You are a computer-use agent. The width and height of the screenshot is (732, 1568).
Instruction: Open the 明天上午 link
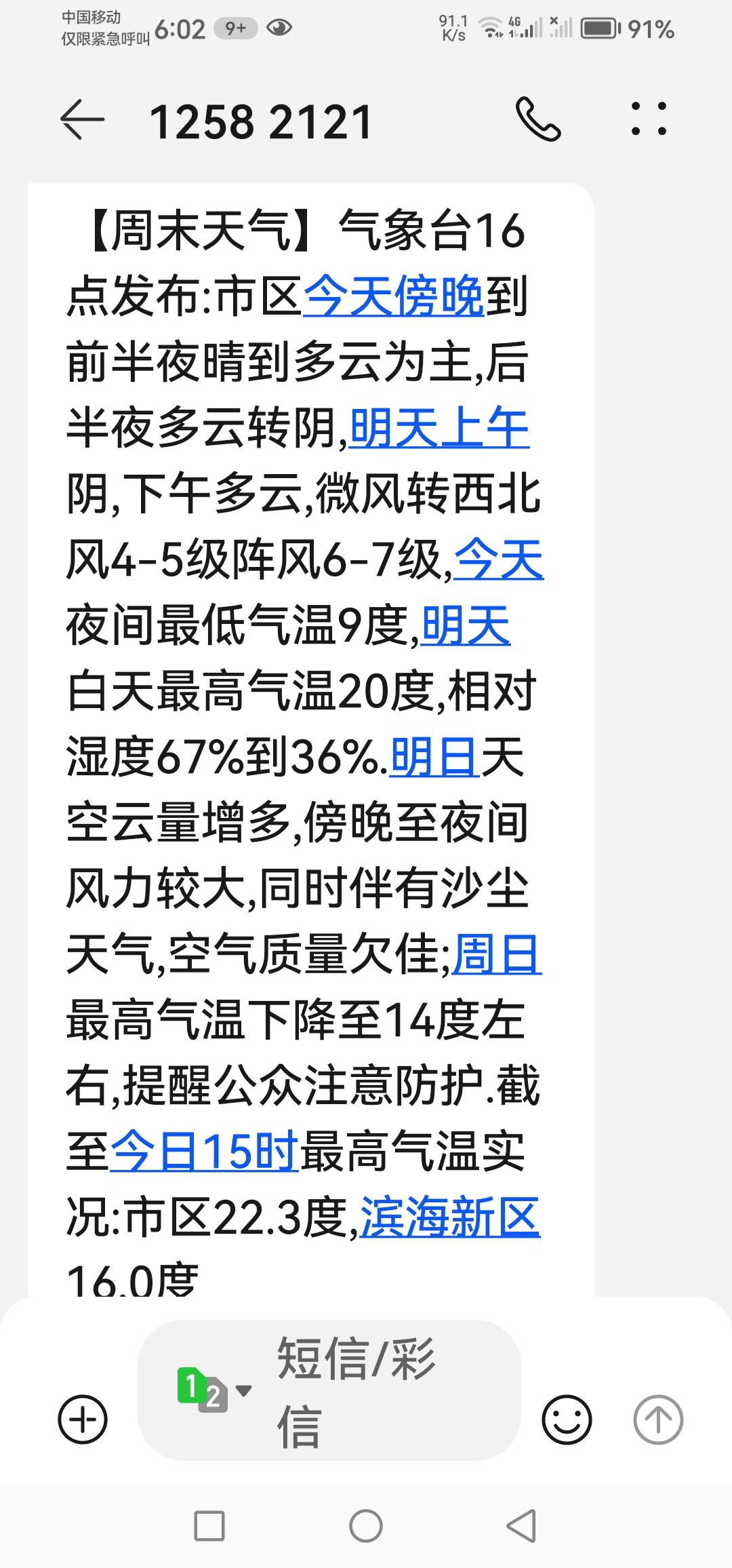pos(439,428)
